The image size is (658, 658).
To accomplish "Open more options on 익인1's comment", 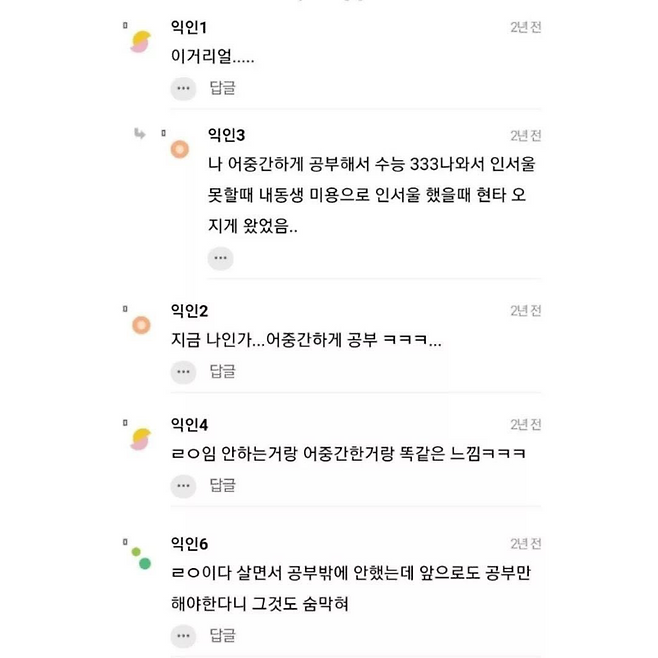I will coord(182,88).
